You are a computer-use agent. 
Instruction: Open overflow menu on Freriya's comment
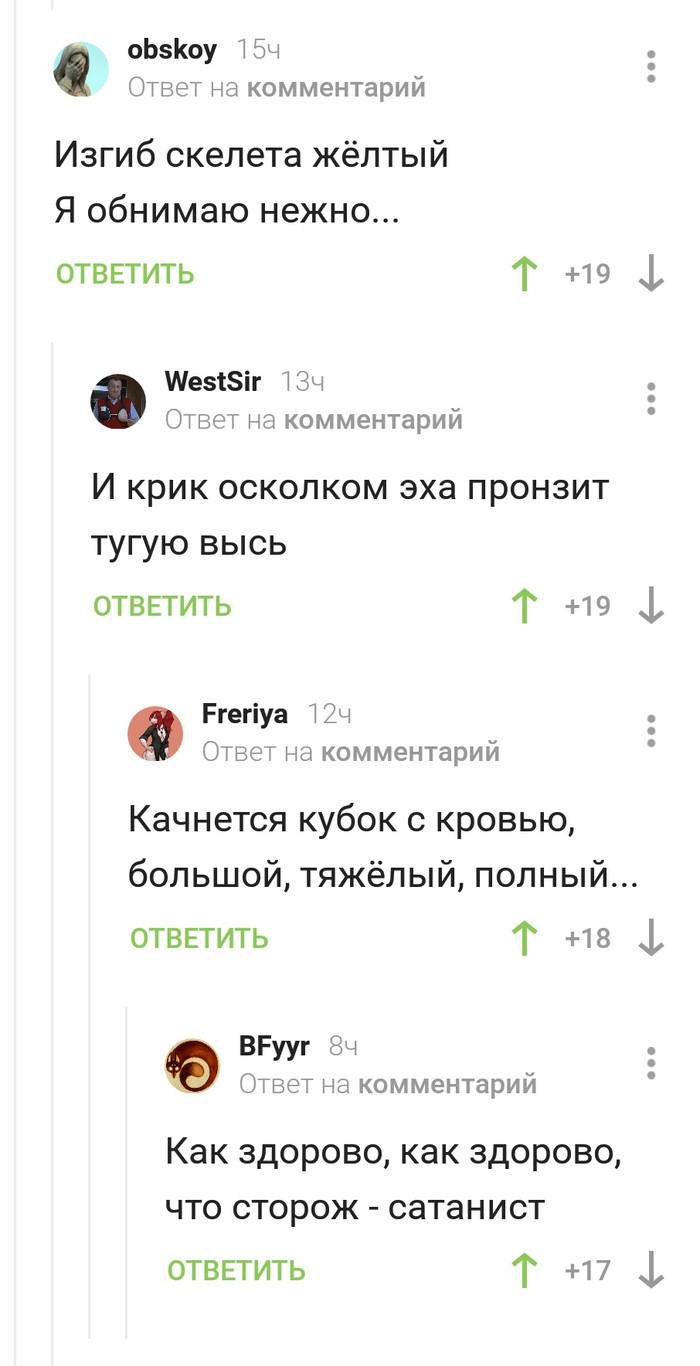[651, 730]
